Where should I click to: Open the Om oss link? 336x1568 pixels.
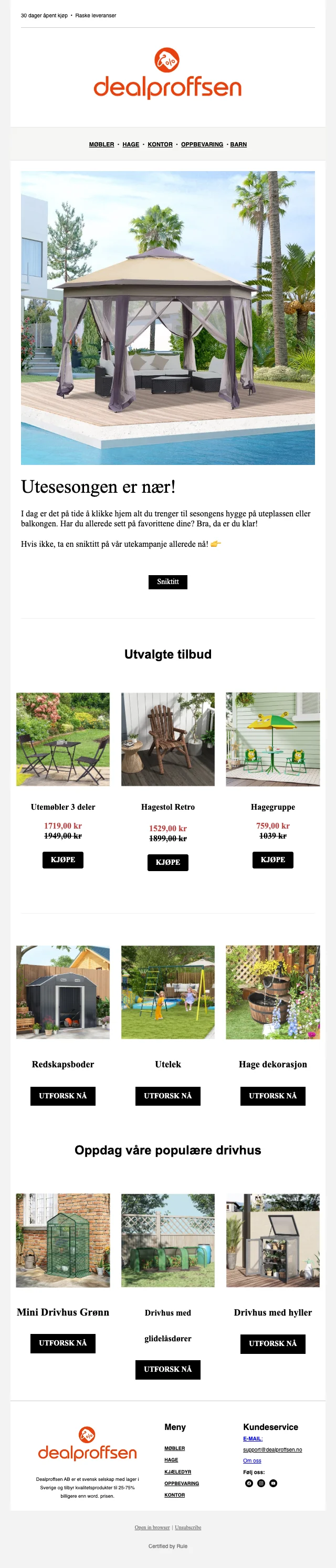coord(252,1460)
